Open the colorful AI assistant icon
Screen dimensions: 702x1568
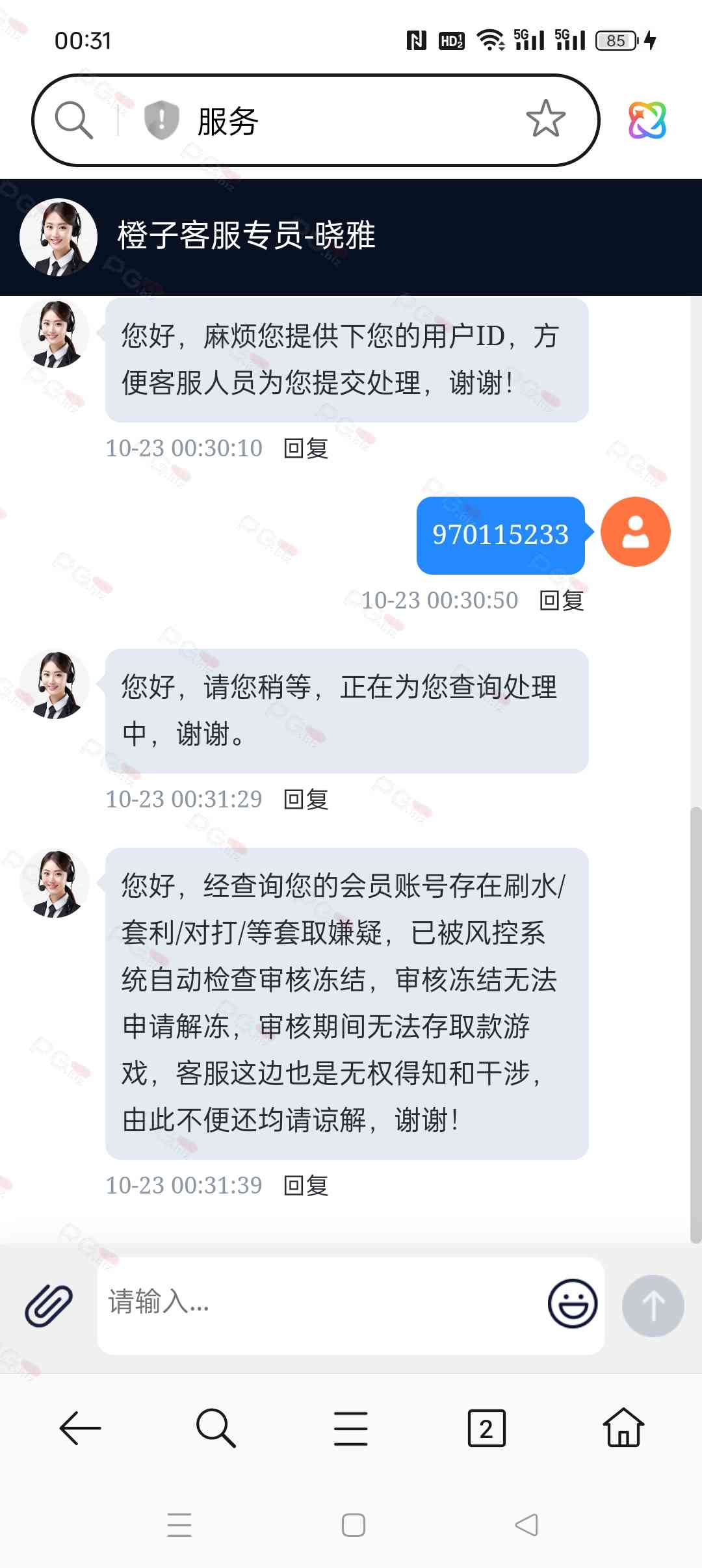(647, 120)
